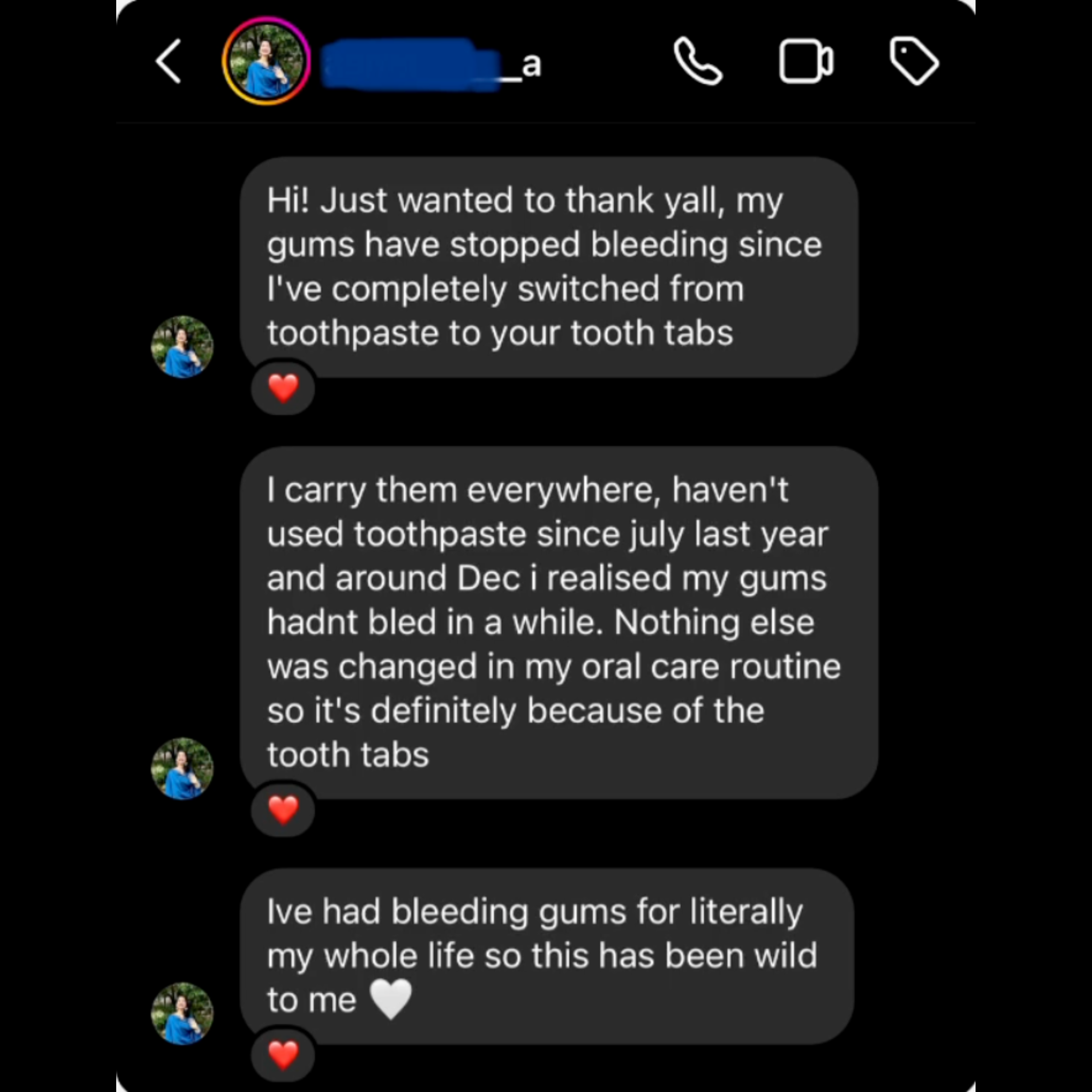Go back to the inbox
This screenshot has height=1092, width=1092.
[x=168, y=61]
